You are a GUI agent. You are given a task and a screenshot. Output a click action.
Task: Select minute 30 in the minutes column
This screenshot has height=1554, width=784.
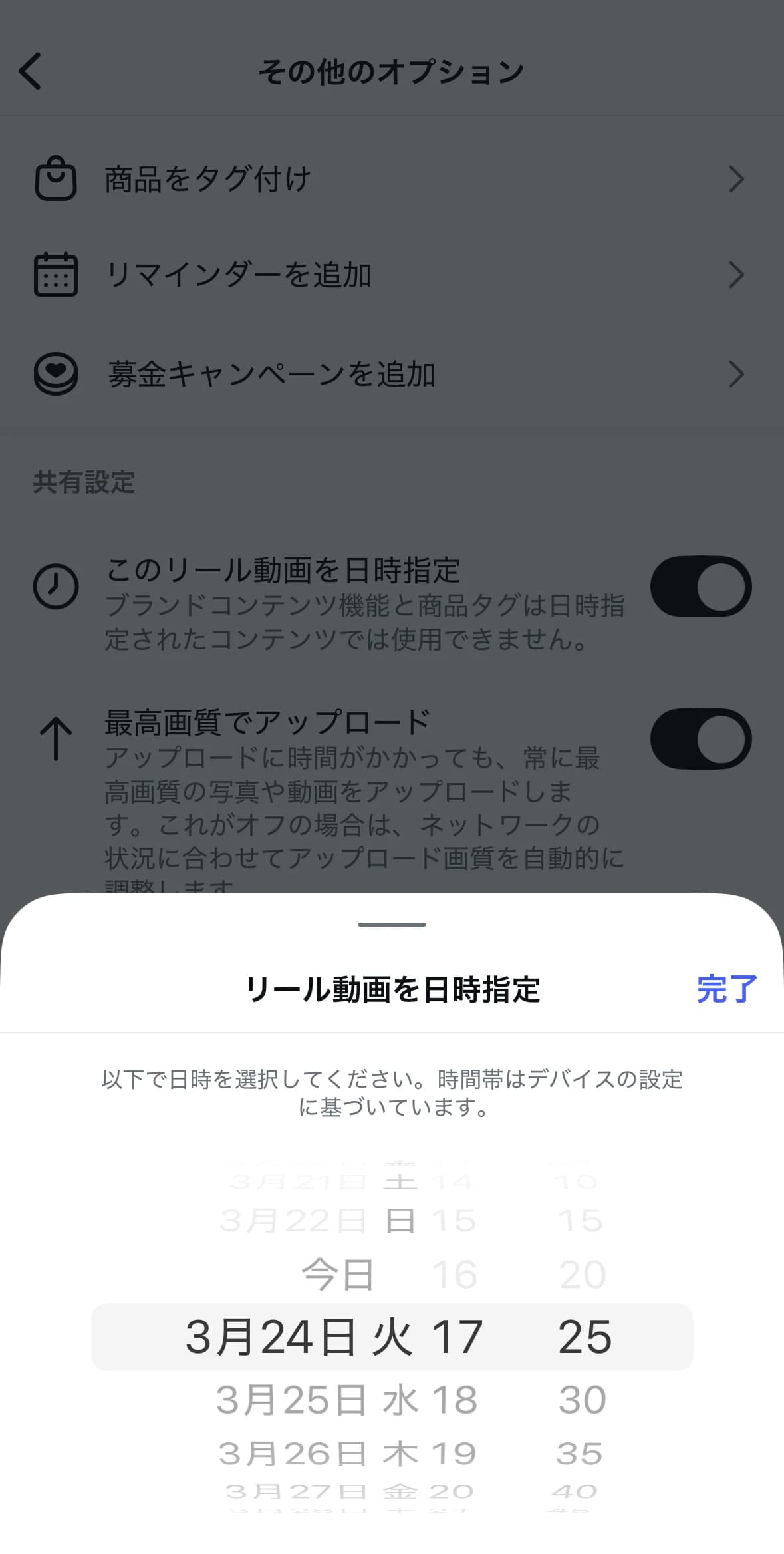click(x=584, y=1398)
